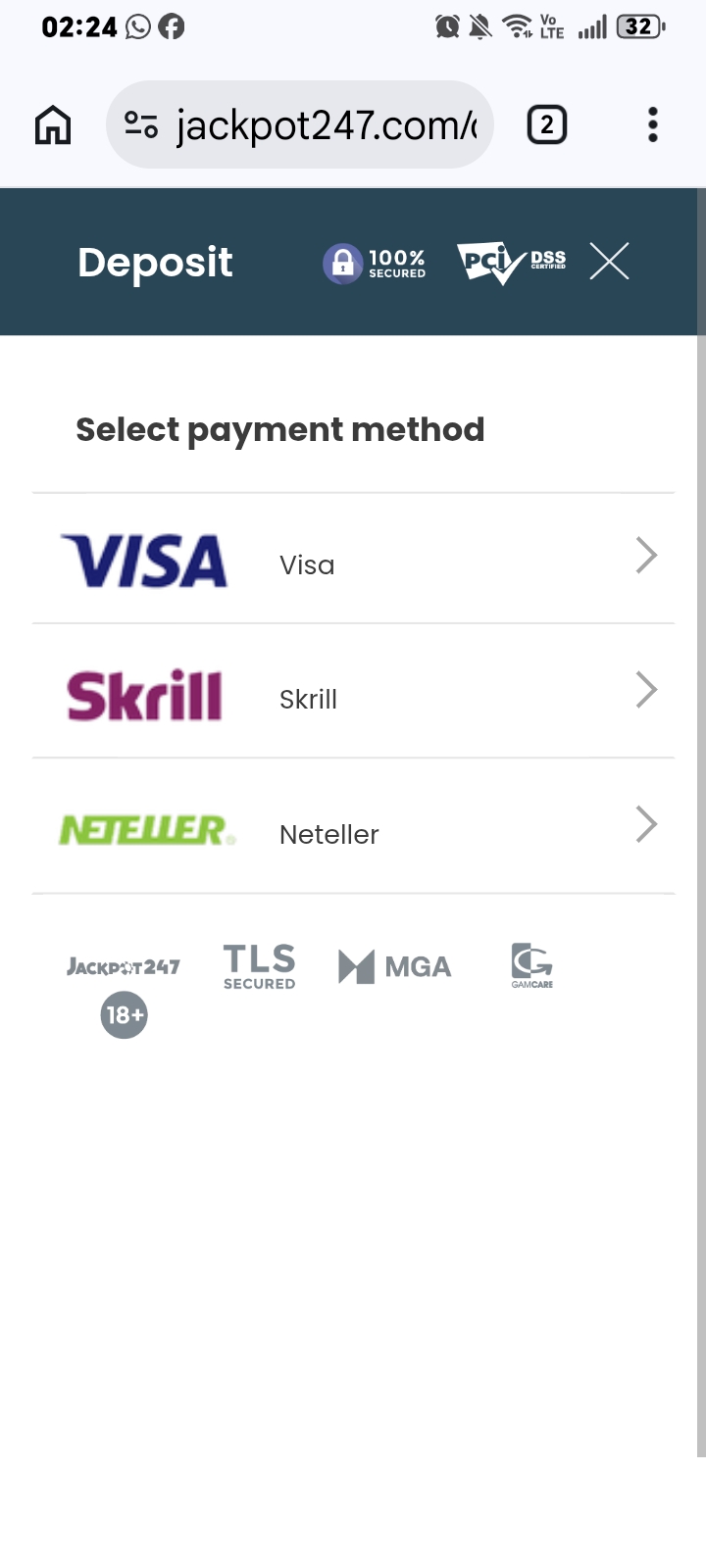Tap the browser home button
The width and height of the screenshot is (706, 1568).
tap(53, 125)
